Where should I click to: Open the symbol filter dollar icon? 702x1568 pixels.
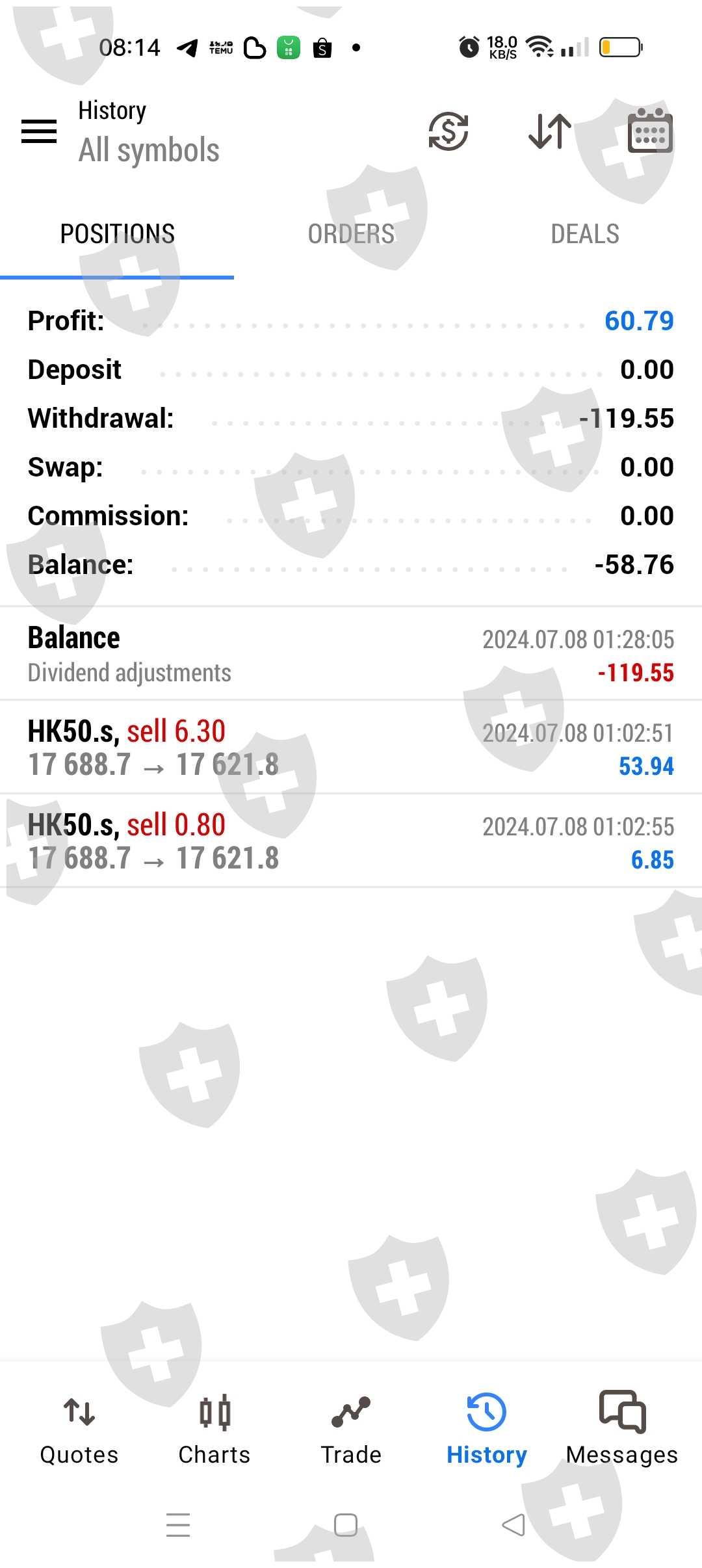[x=448, y=131]
